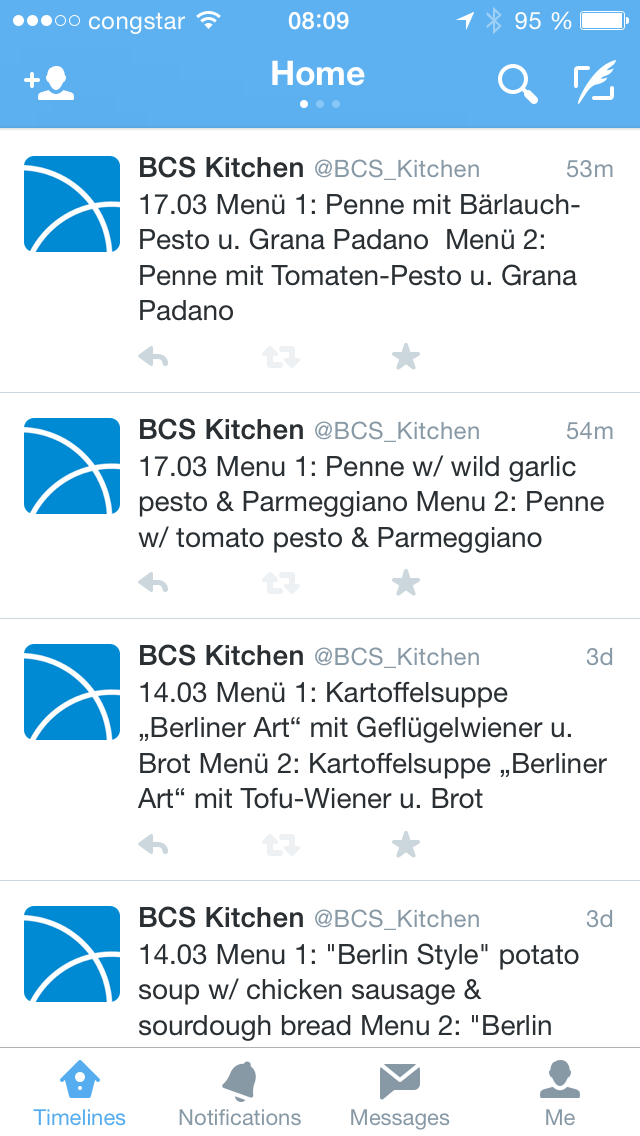Retweet the 53m Bärlauch-Pesto tweet
The height and width of the screenshot is (1136, 640).
[280, 356]
